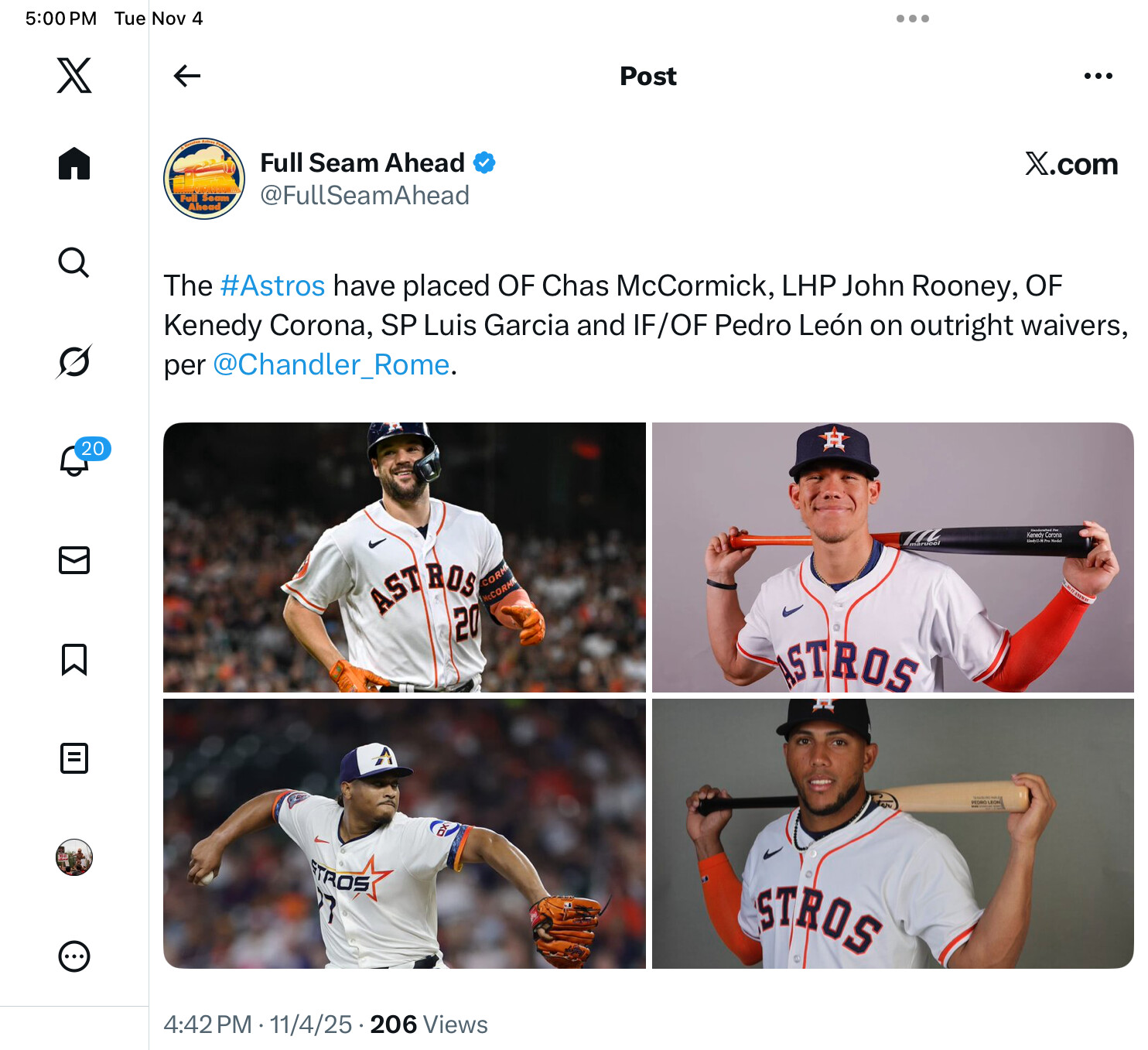The width and height of the screenshot is (1148, 1050).
Task: Go to the Home feed
Action: tap(74, 163)
